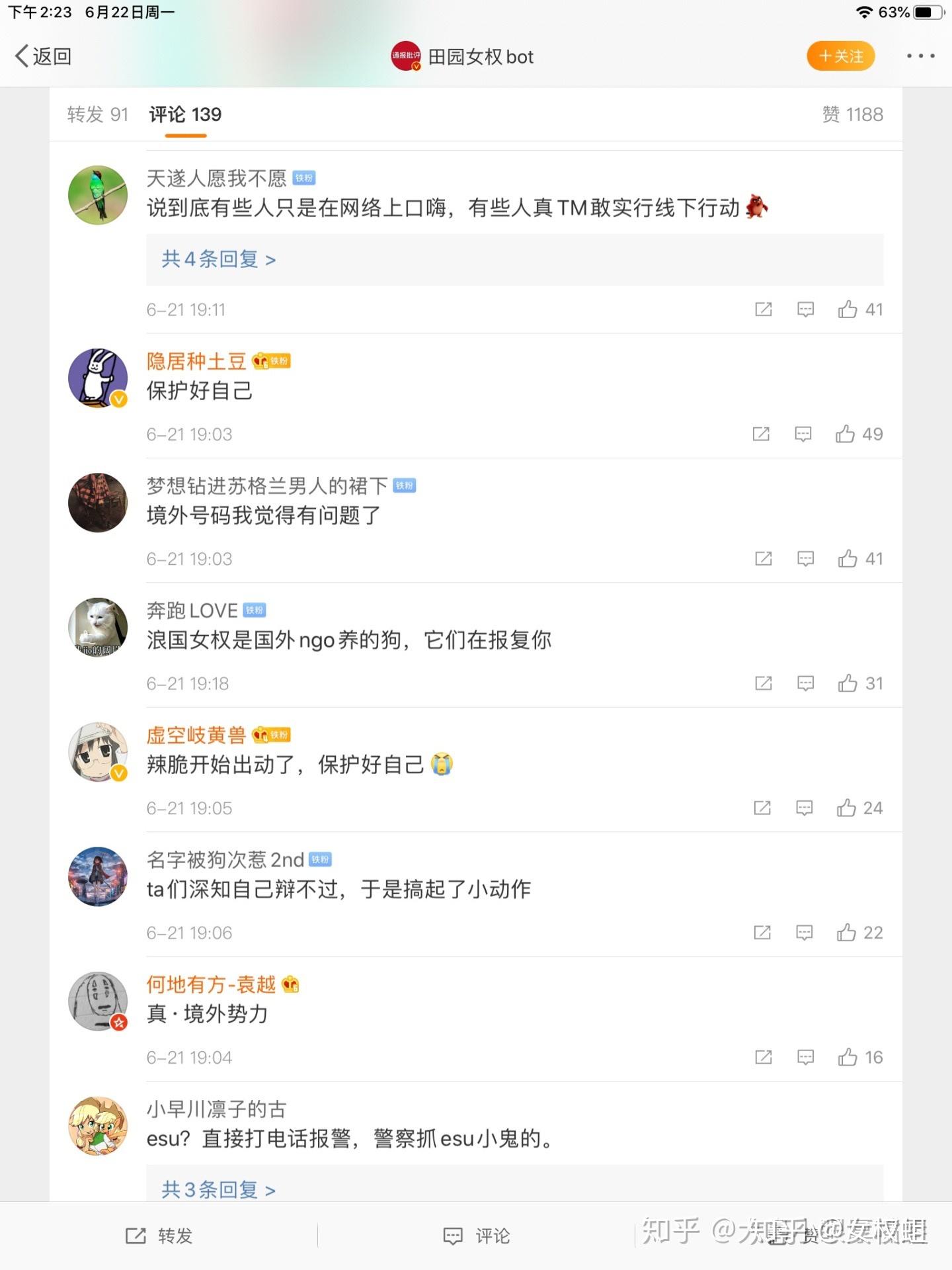The height and width of the screenshot is (1270, 952).
Task: Open the three-dot overflow menu
Action: [920, 56]
